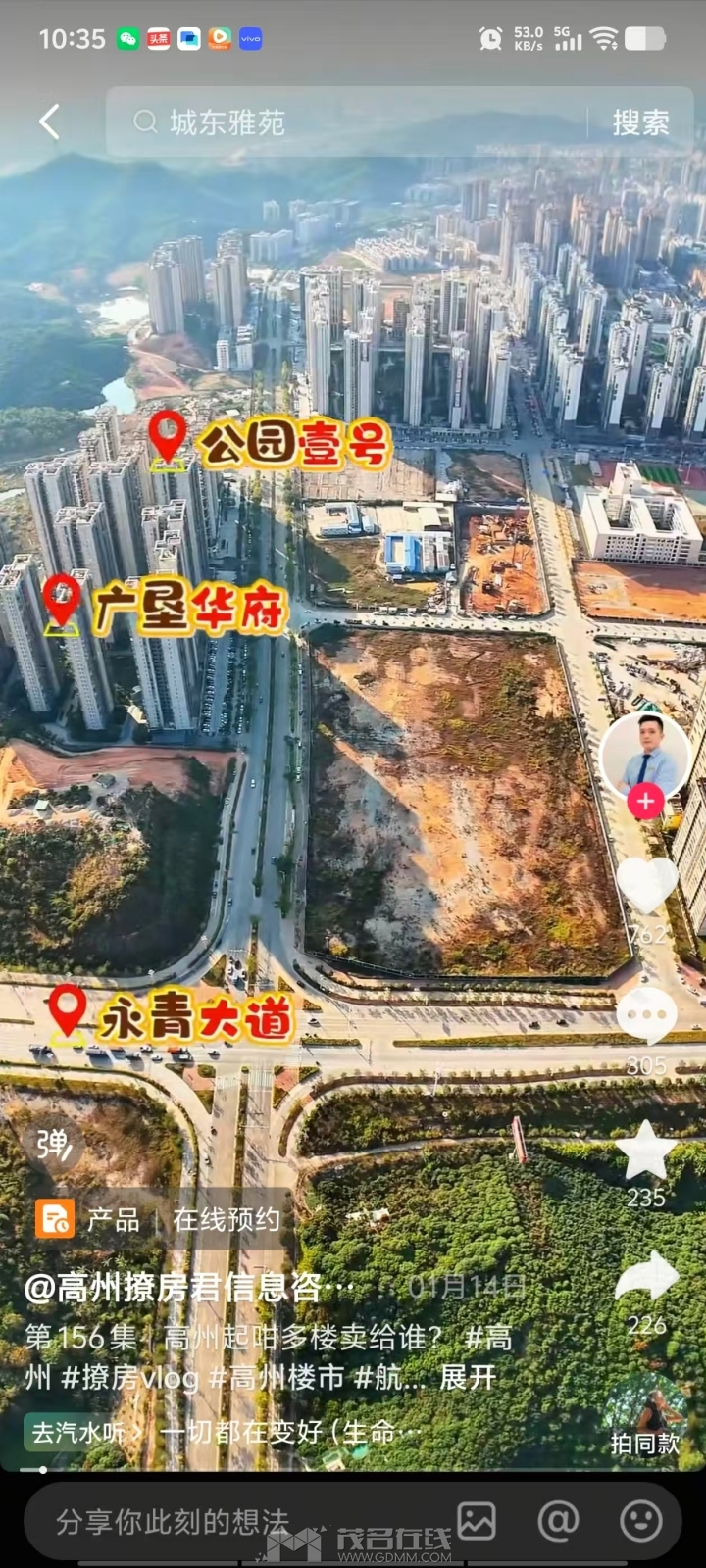Open the @高州撩房君信息咨 account name
The image size is (706, 1568).
(188, 1287)
